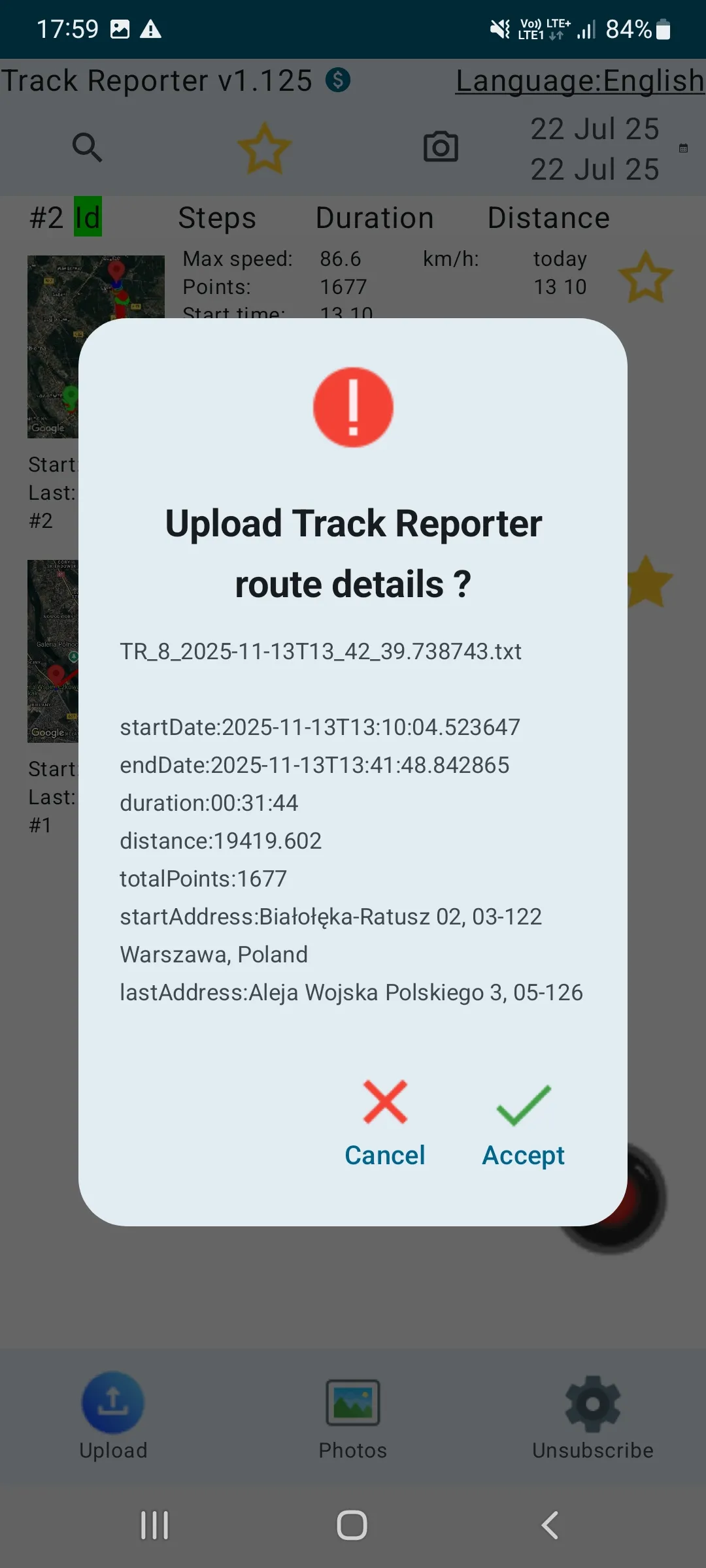706x1568 pixels.
Task: Open route #1 map thumbnail
Action: [x=52, y=650]
